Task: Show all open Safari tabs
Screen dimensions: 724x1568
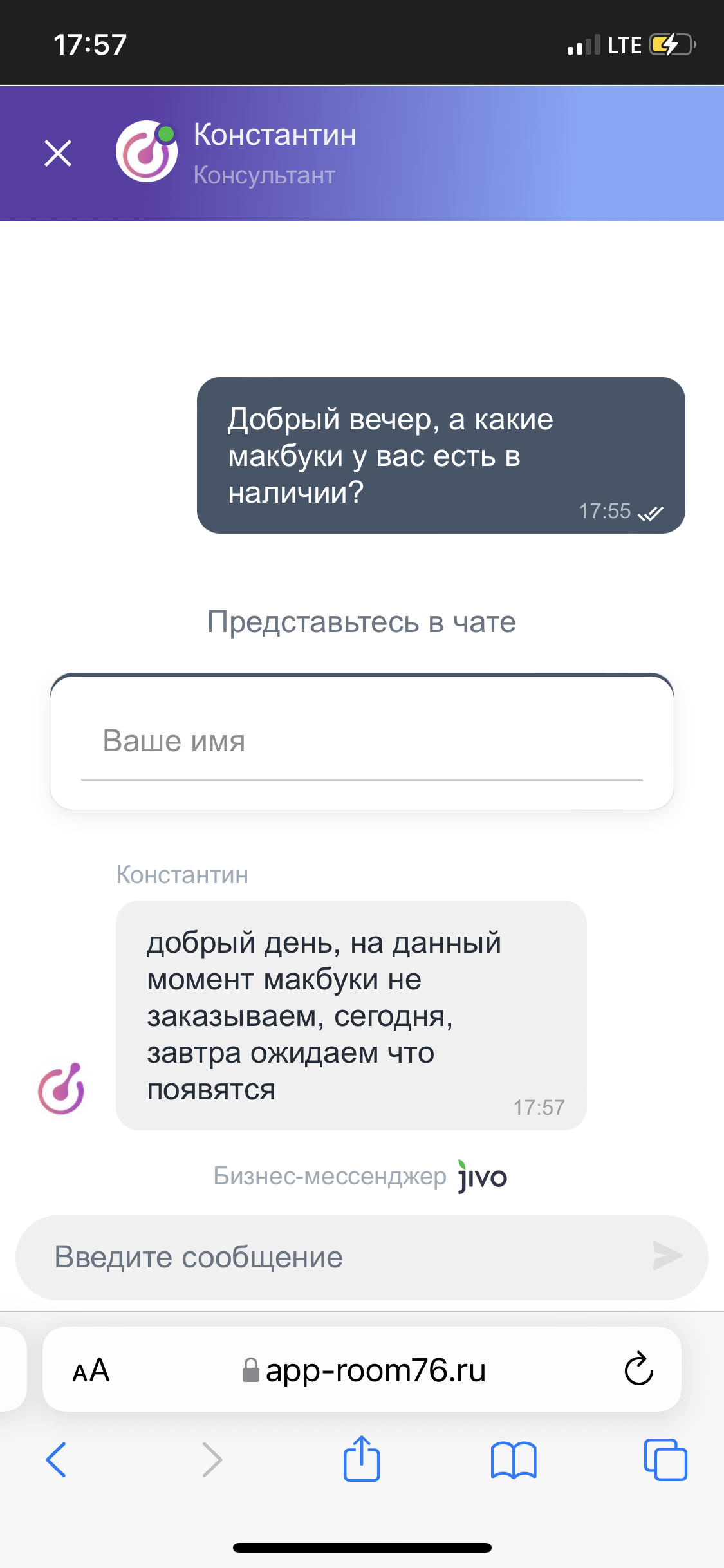Action: [665, 1459]
